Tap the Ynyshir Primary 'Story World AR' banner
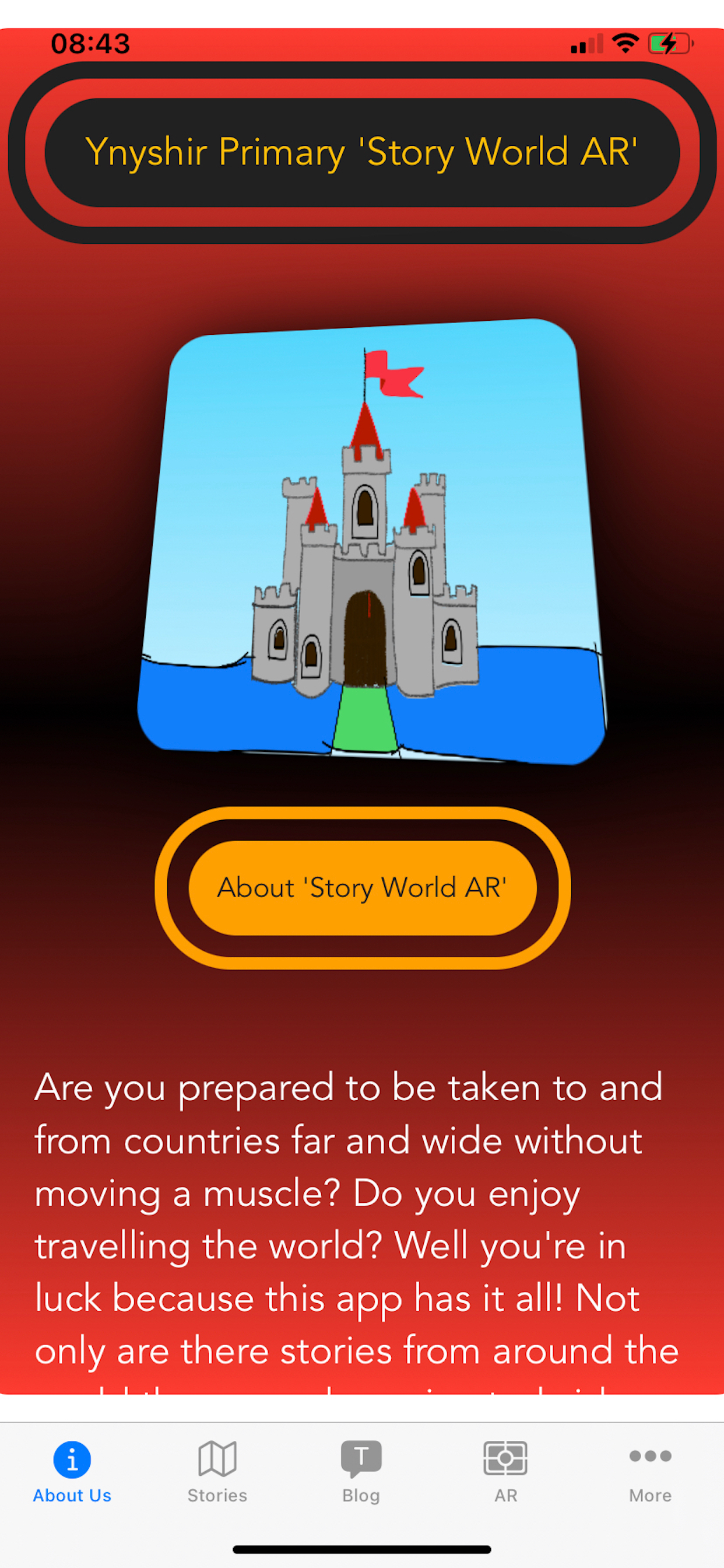 (362, 153)
